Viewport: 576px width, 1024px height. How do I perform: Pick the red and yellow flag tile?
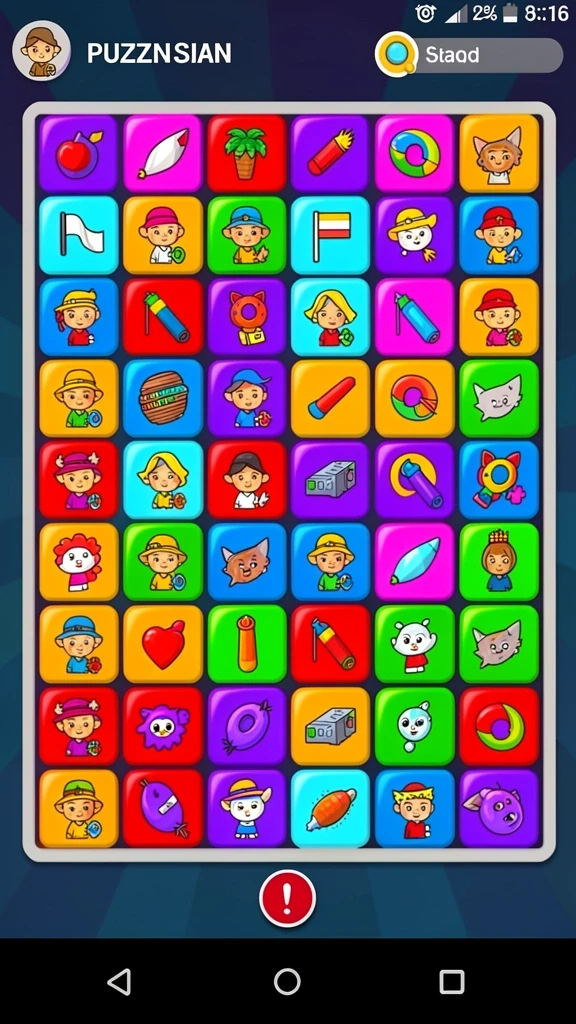pyautogui.click(x=330, y=235)
